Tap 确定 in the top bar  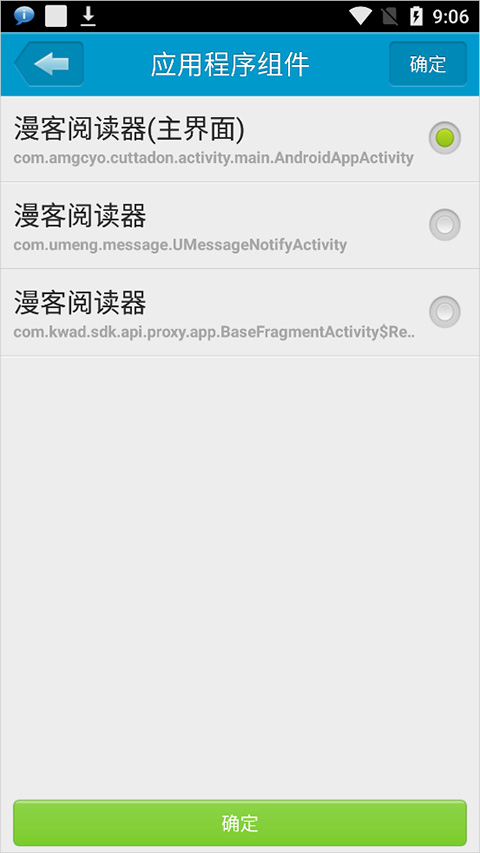tap(428, 64)
